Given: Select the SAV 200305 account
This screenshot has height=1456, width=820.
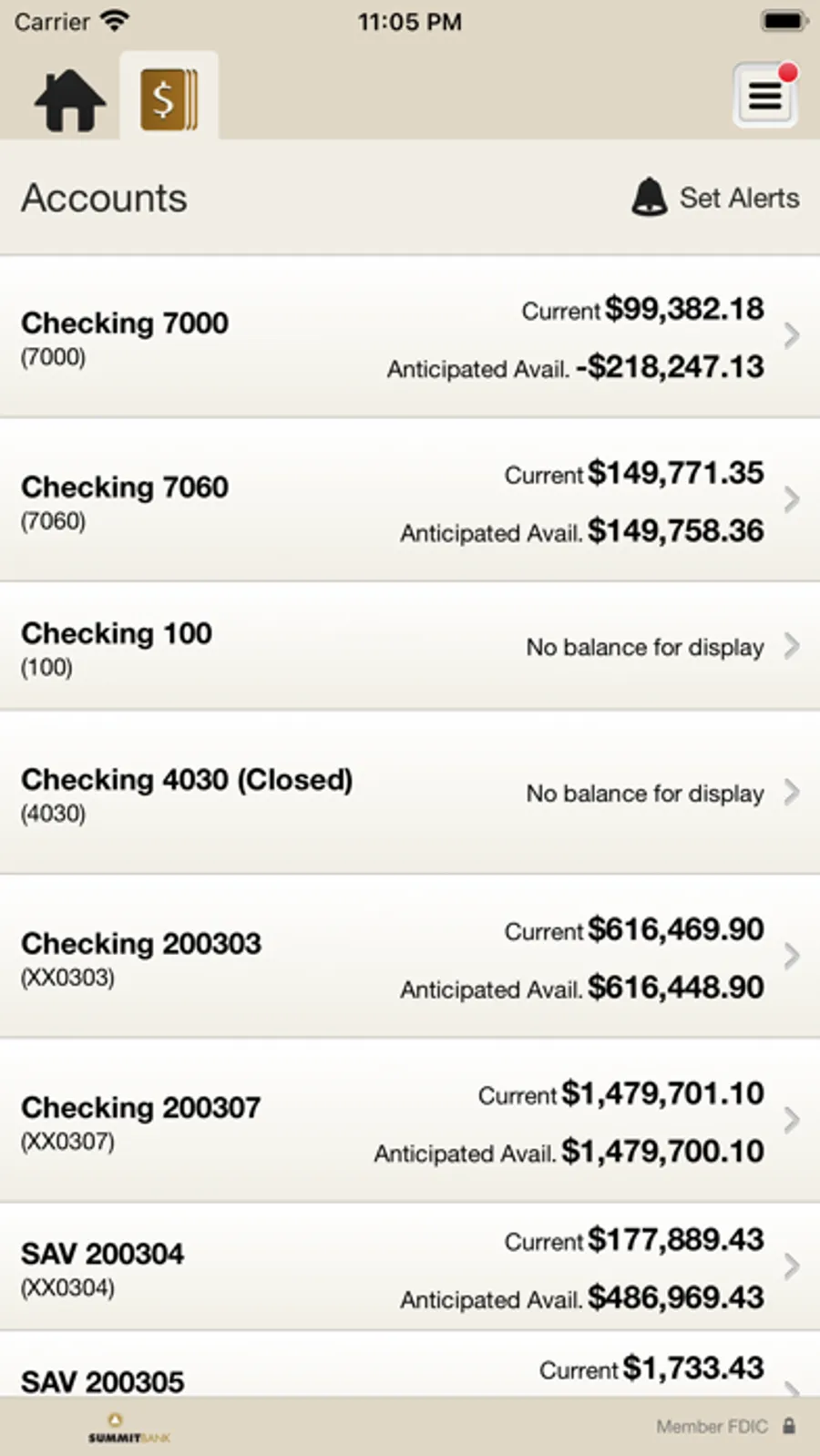Looking at the screenshot, I should pos(410,1371).
